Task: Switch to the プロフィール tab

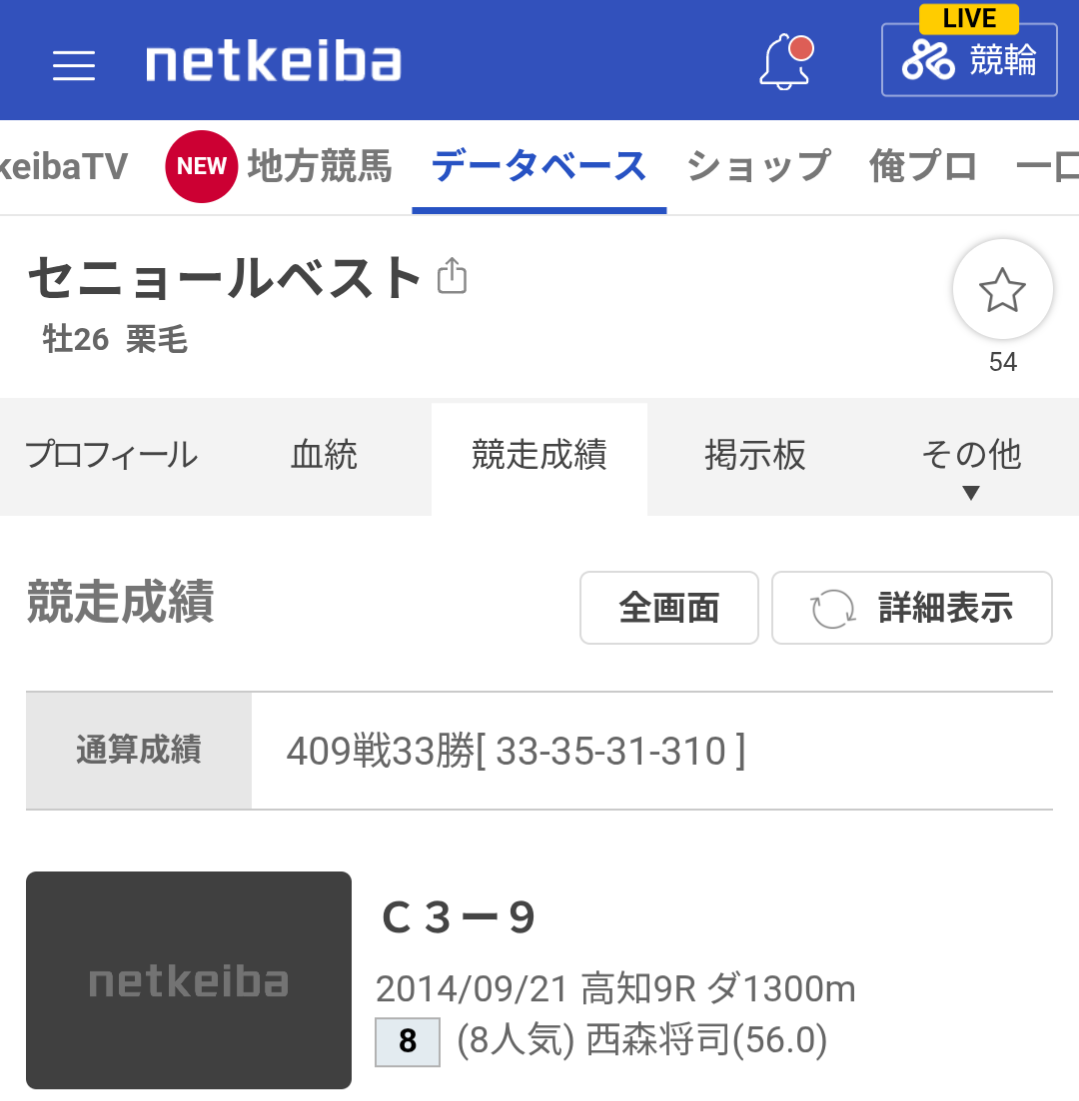Action: click(111, 456)
